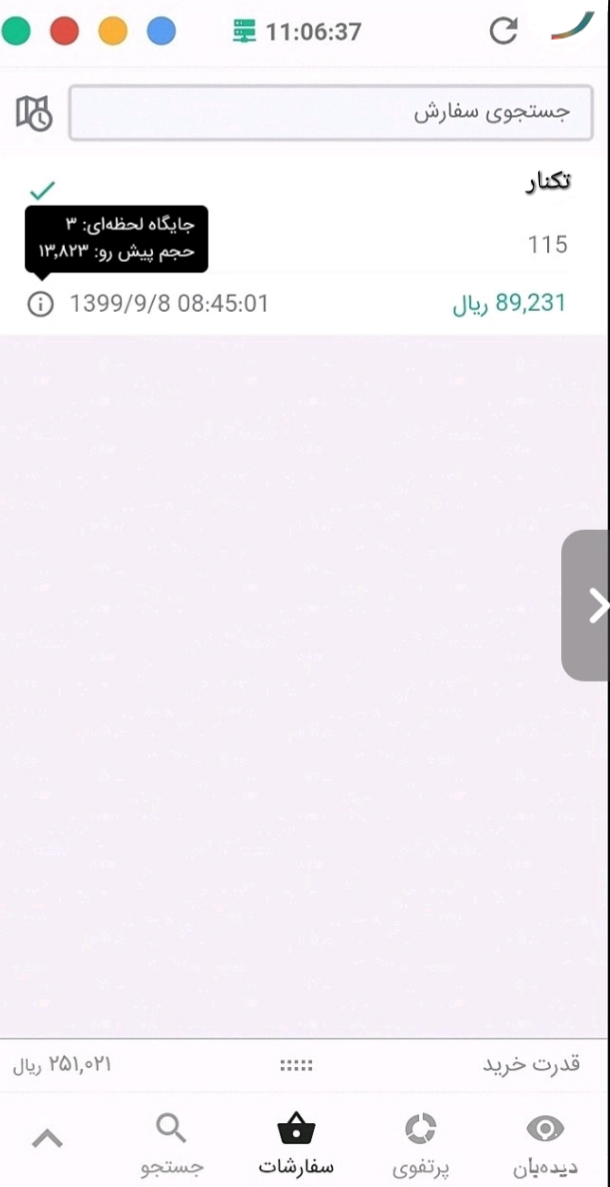Open the order history map-clock icon
Viewport: 610px width, 1187px height.
(34, 113)
